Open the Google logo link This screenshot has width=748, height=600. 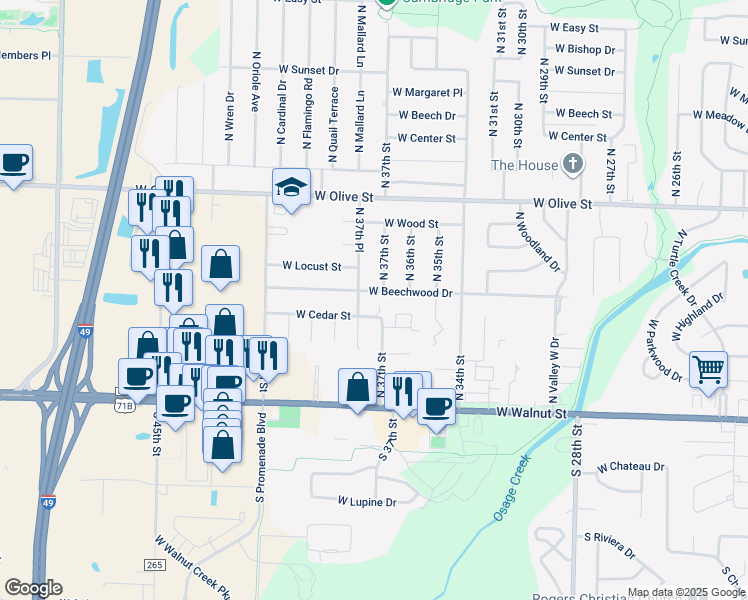(x=33, y=588)
